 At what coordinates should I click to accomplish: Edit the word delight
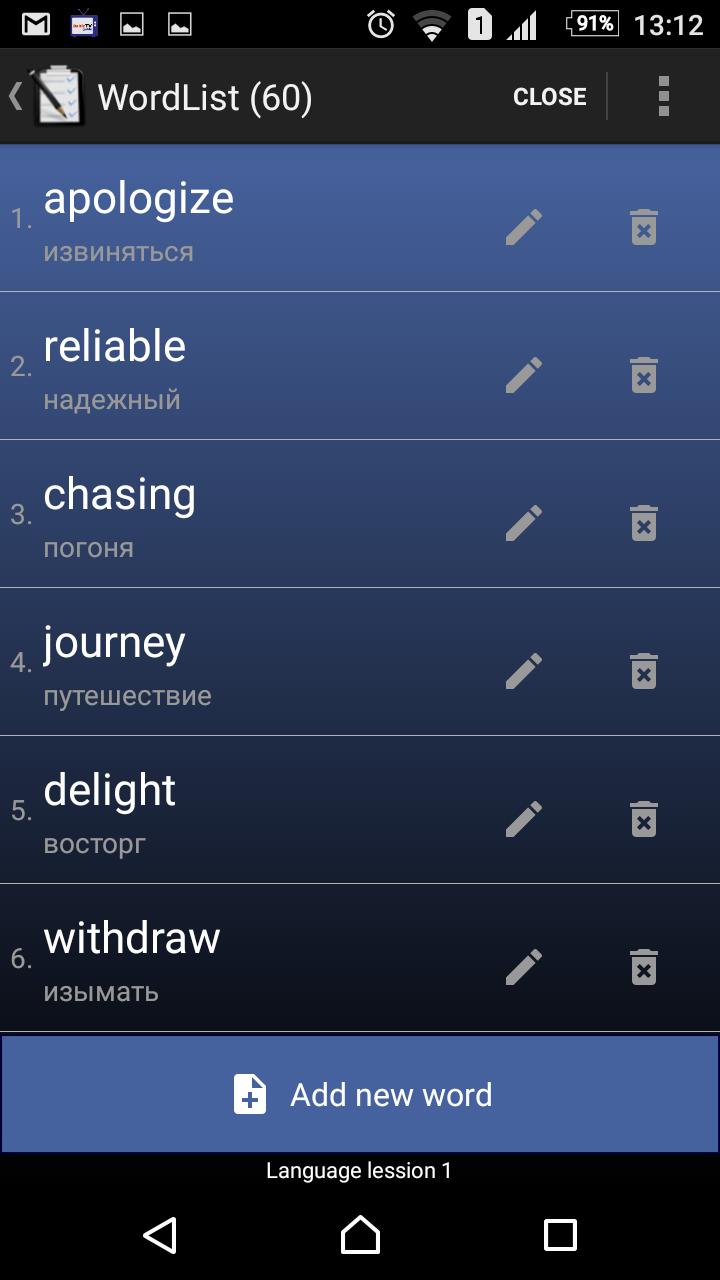point(523,819)
